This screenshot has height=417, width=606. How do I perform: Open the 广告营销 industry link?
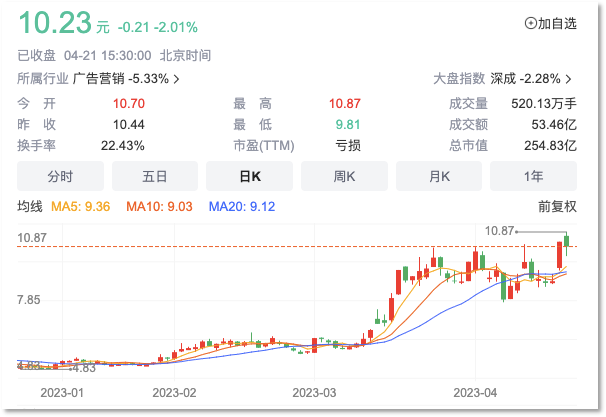(x=128, y=78)
